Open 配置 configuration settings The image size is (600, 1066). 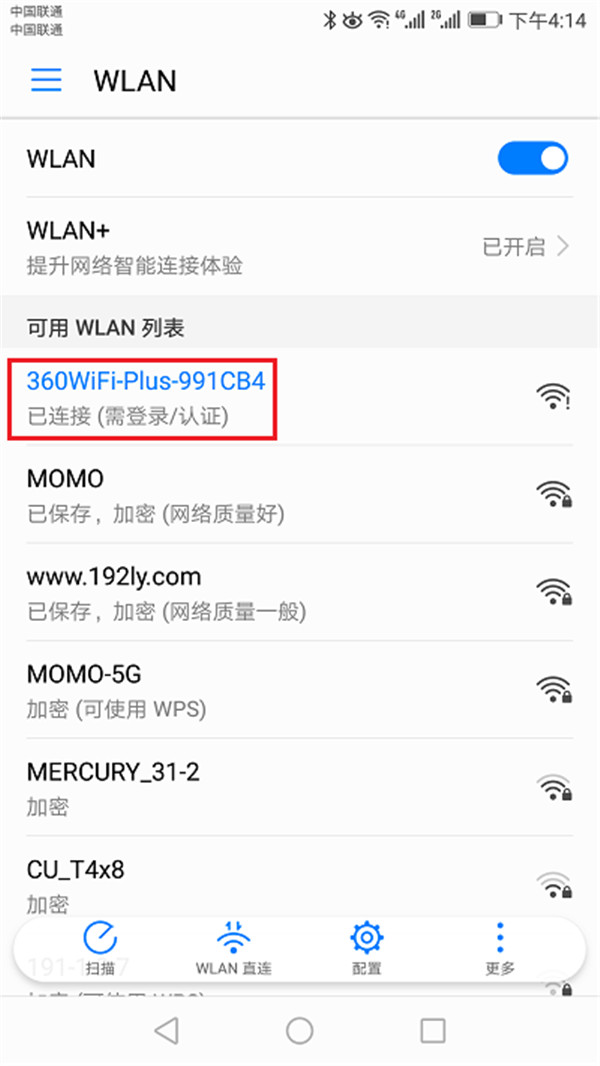(x=366, y=948)
